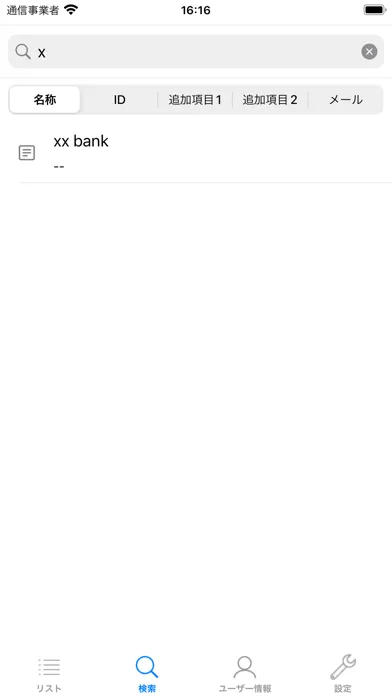This screenshot has width=392, height=696.
Task: Clear the search text
Action: [x=369, y=51]
